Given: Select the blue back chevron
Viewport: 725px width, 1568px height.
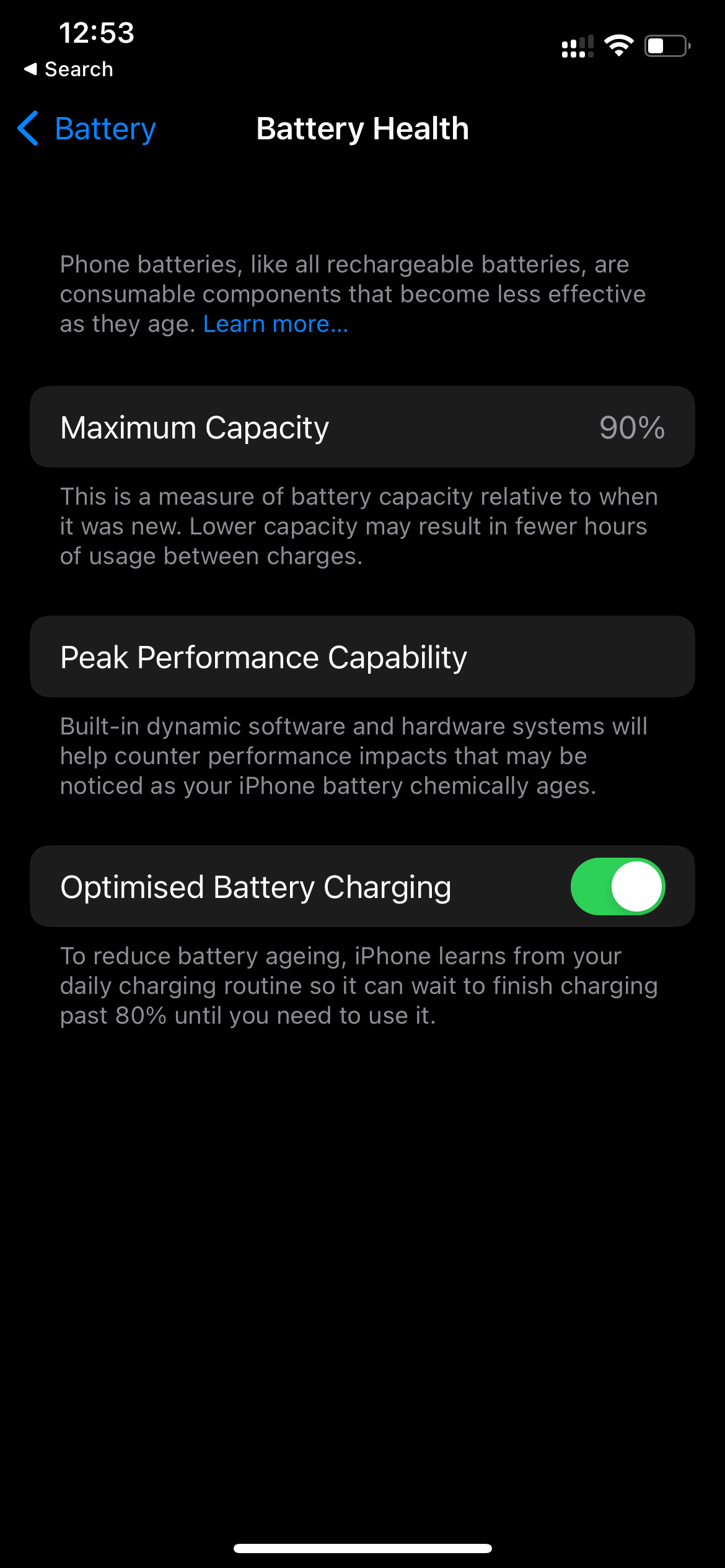Looking at the screenshot, I should (27, 129).
